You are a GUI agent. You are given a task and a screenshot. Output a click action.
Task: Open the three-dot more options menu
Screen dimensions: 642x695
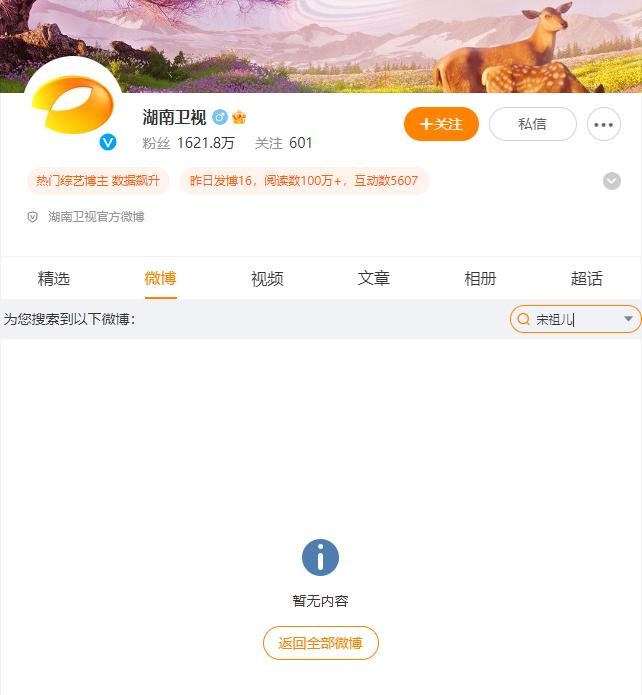coord(603,124)
